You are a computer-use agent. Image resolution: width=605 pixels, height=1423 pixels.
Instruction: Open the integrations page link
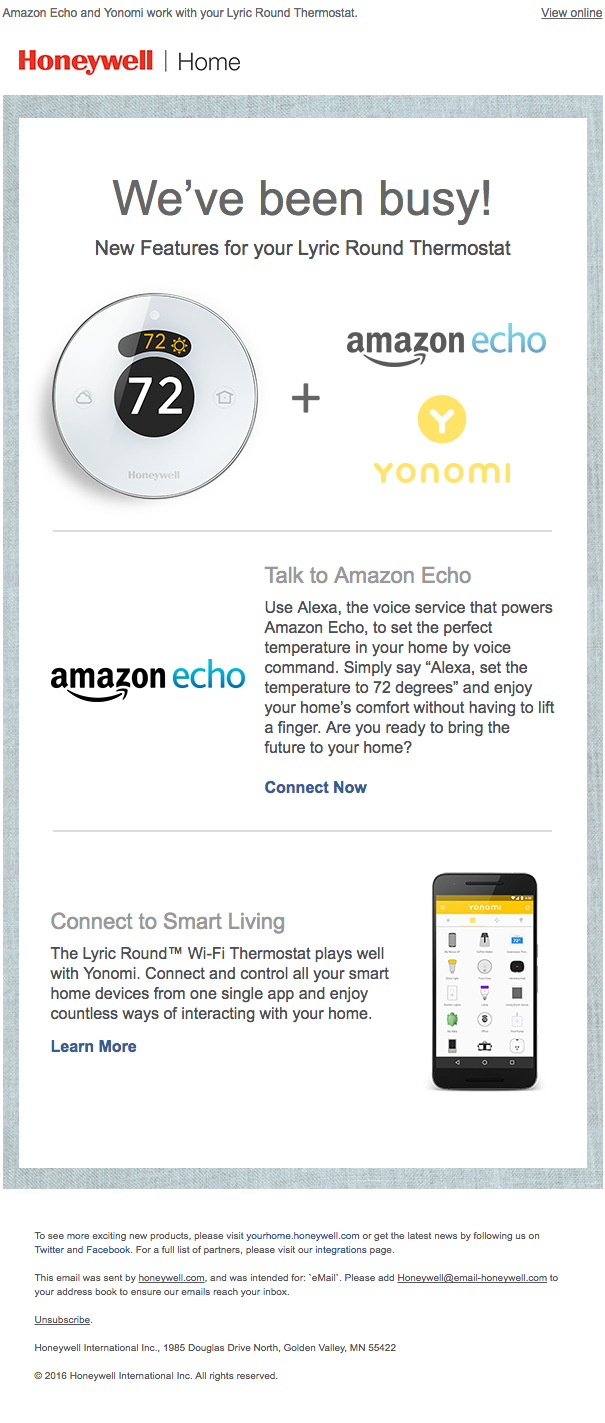[343, 1249]
